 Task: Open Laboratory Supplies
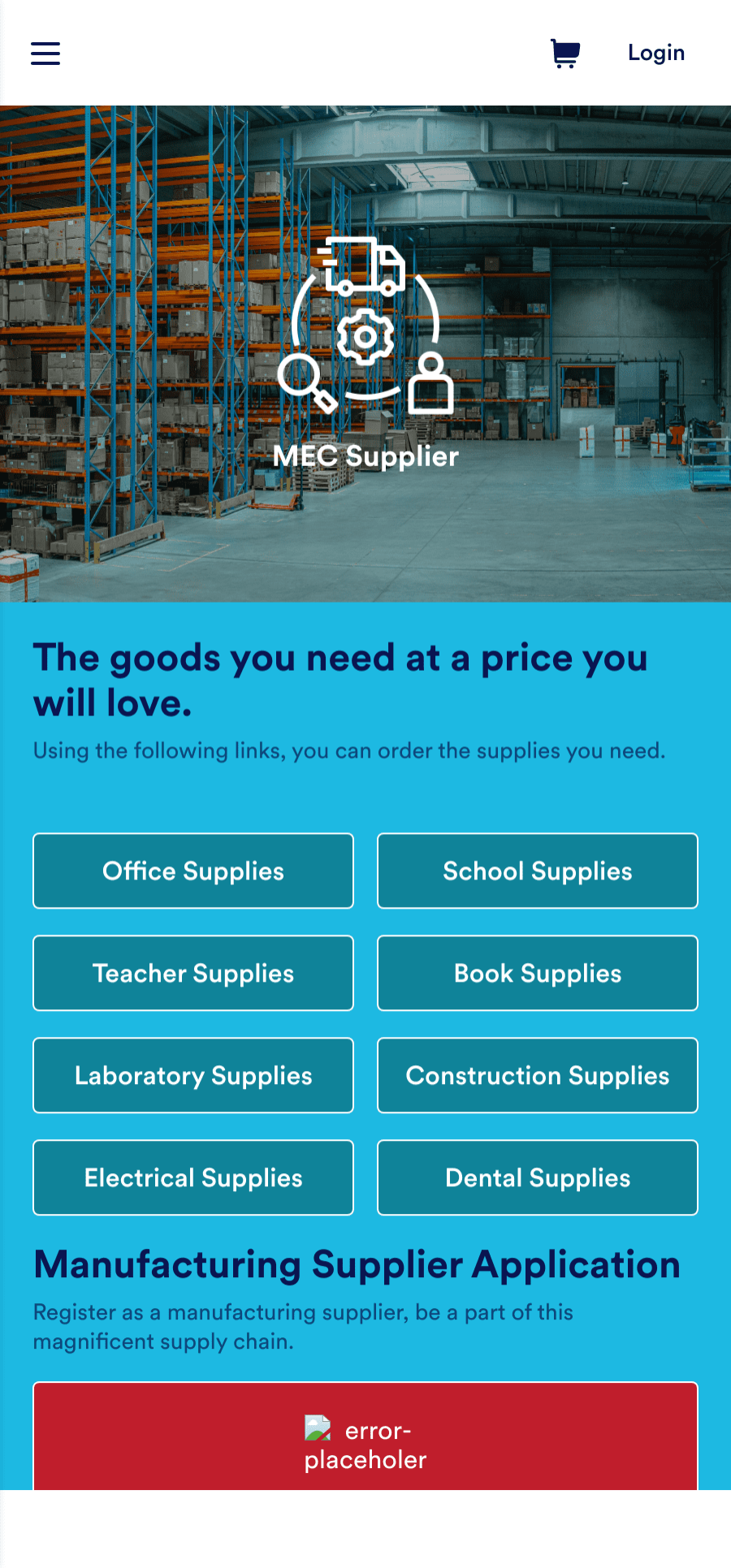(192, 1075)
